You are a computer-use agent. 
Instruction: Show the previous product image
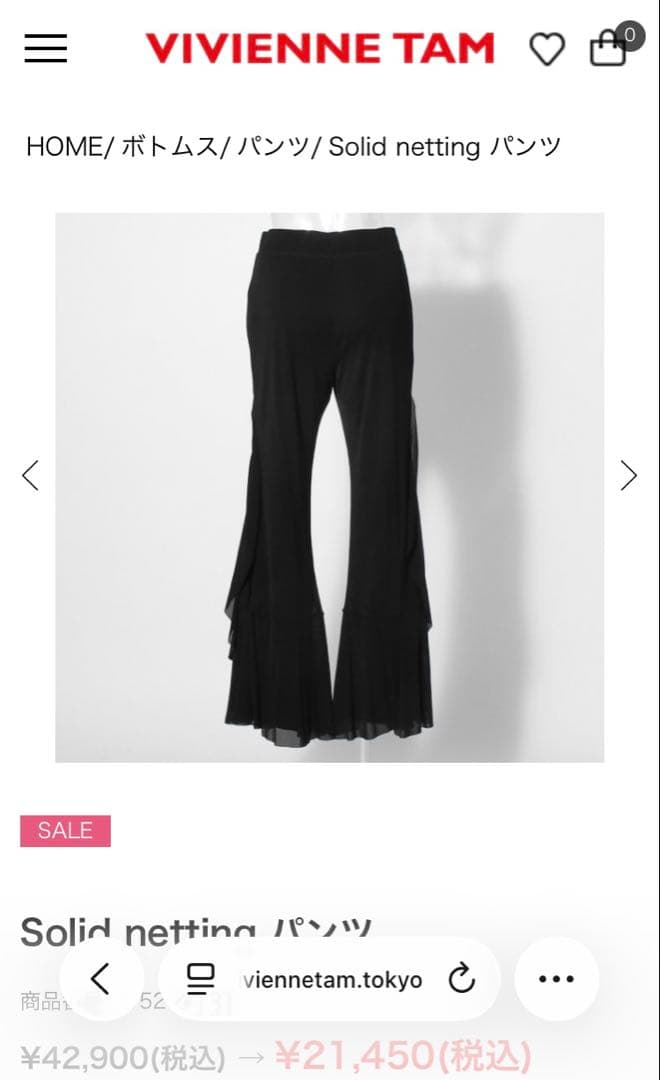[31, 475]
